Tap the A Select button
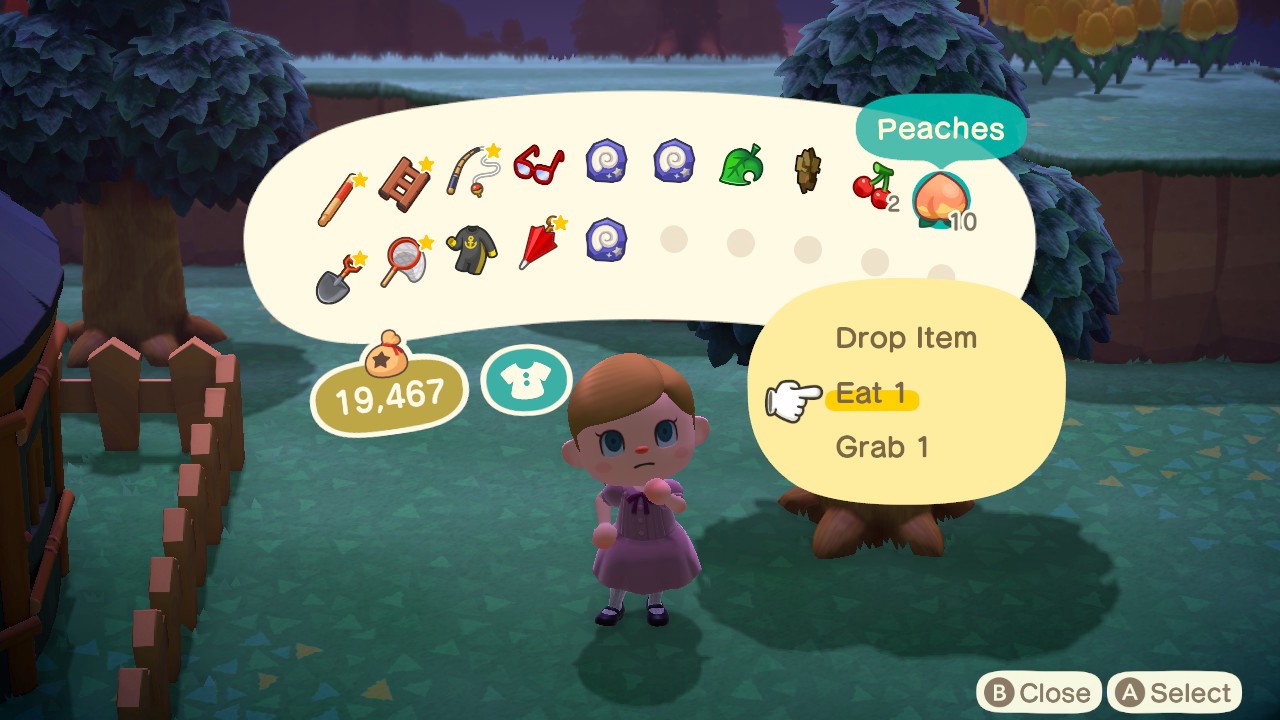Screen dimensions: 1280x720 click(1174, 693)
